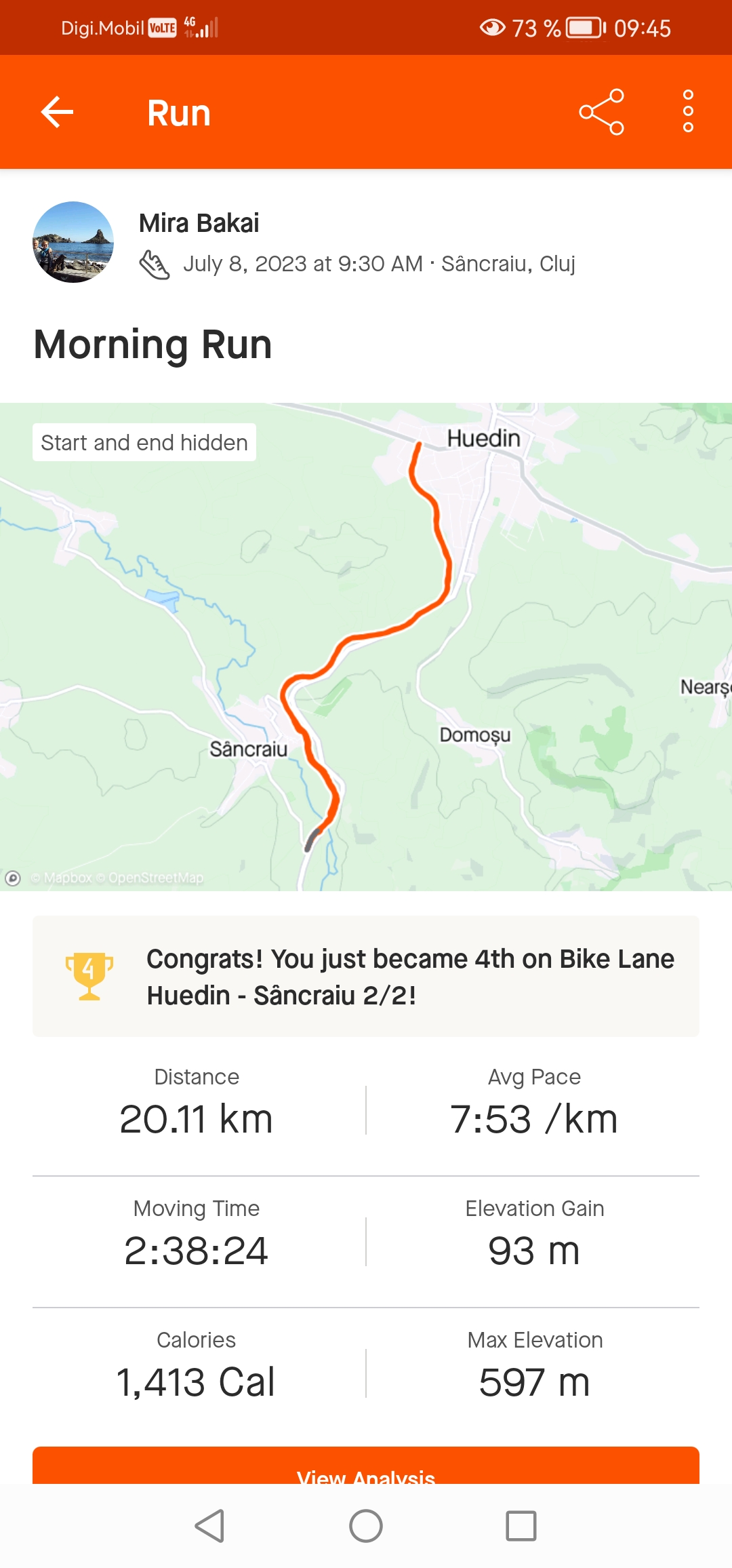The height and width of the screenshot is (1568, 732).
Task: Open the overflow menu
Action: tap(688, 112)
